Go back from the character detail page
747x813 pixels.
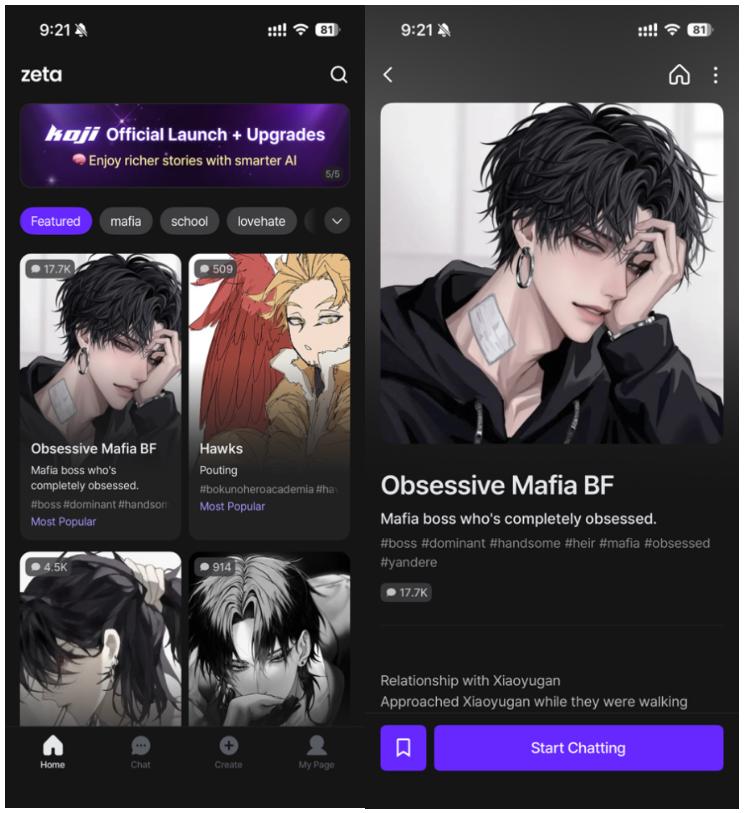click(x=388, y=75)
